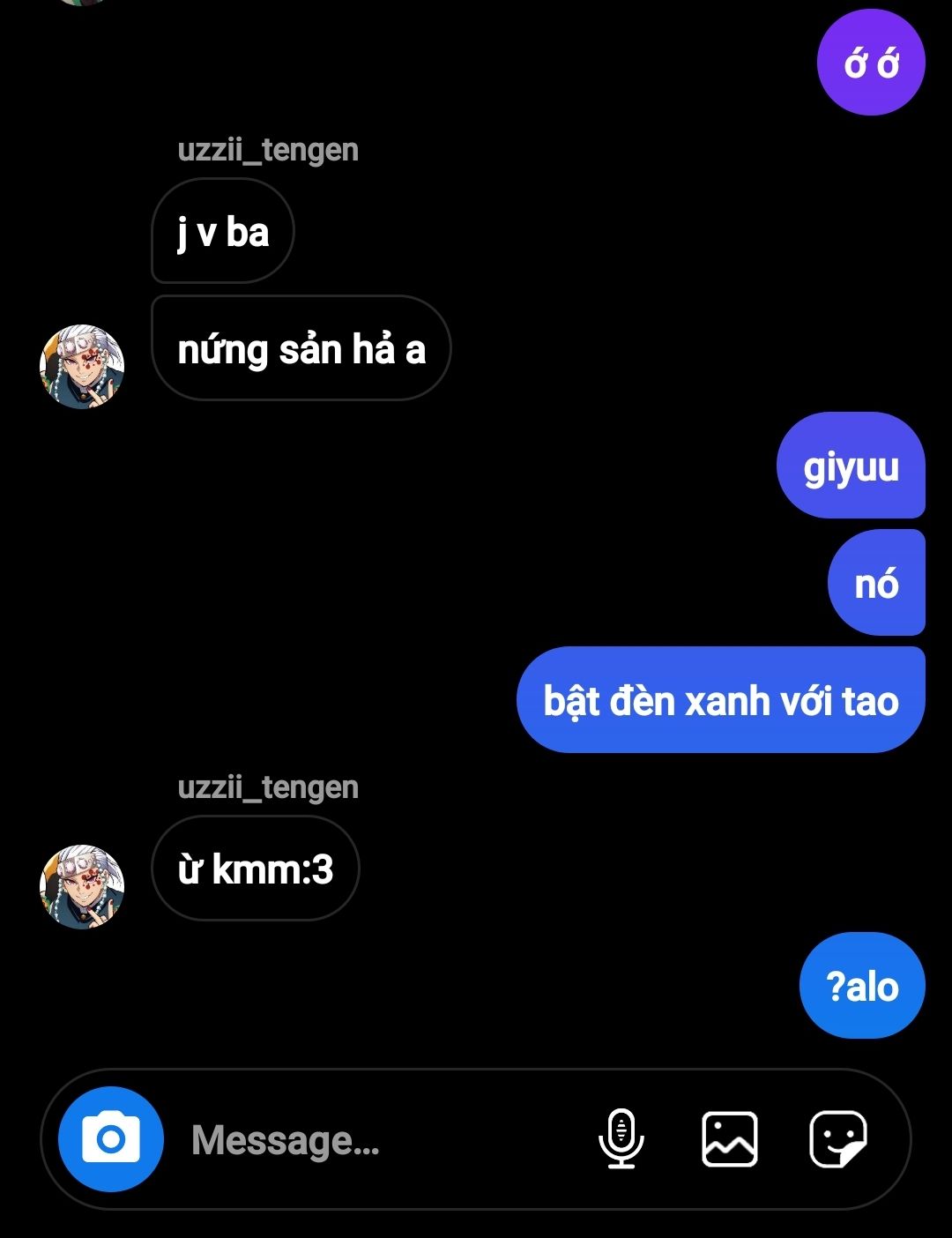
Task: Open the sticker picker
Action: tap(837, 1139)
